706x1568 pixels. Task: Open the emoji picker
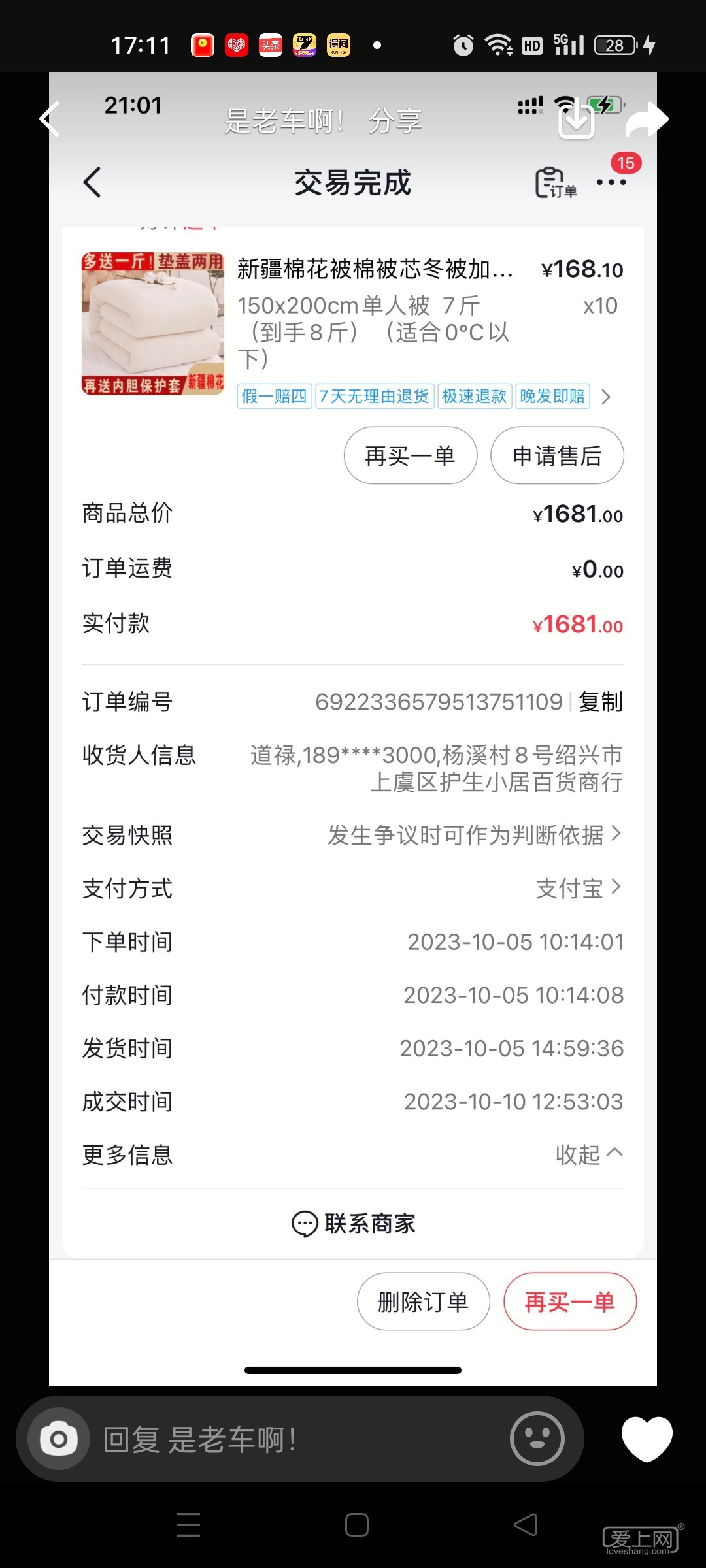click(x=537, y=1439)
